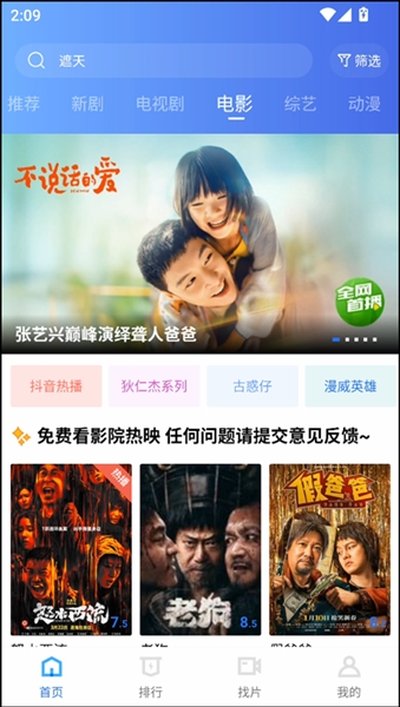Open the 老狗 movie poster

(x=200, y=550)
